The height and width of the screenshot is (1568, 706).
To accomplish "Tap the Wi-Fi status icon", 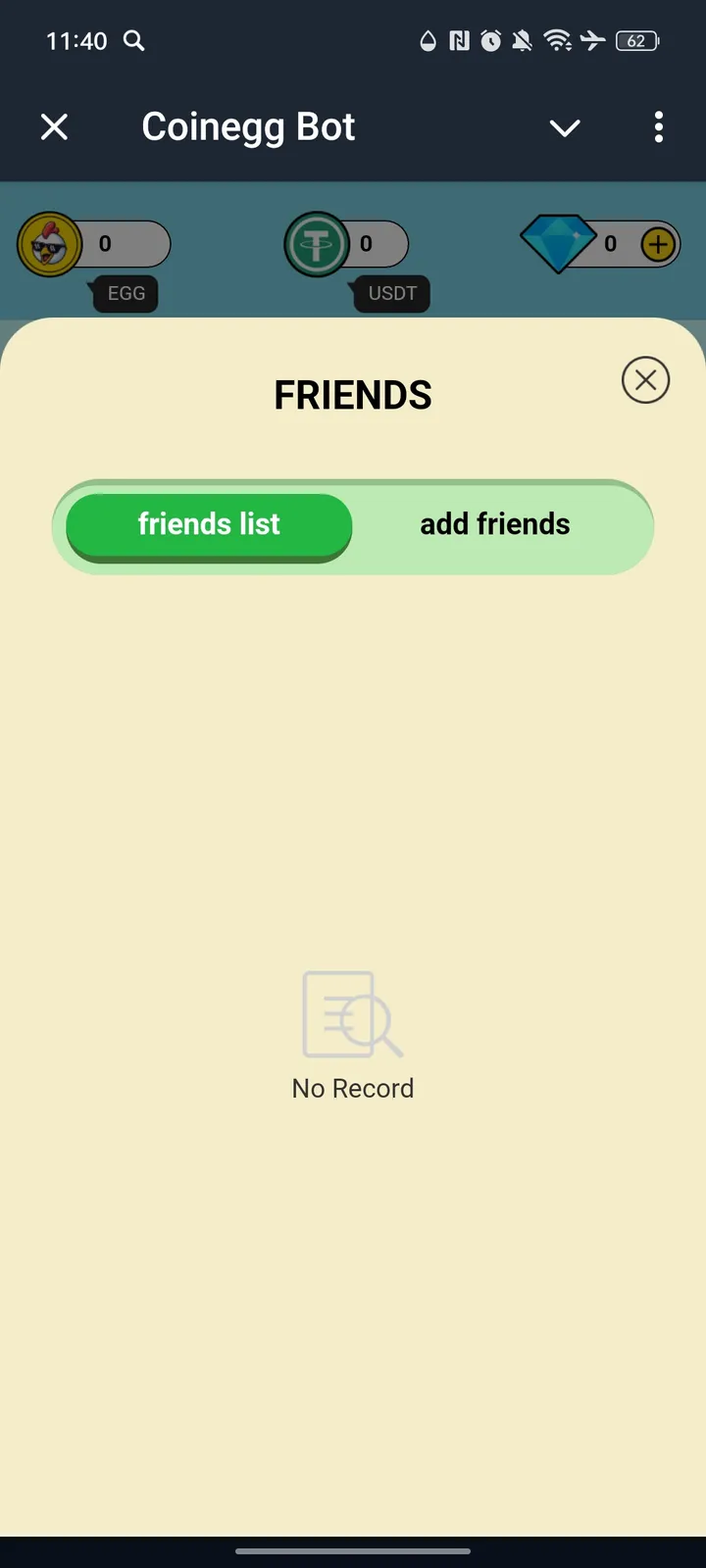I will 557,41.
